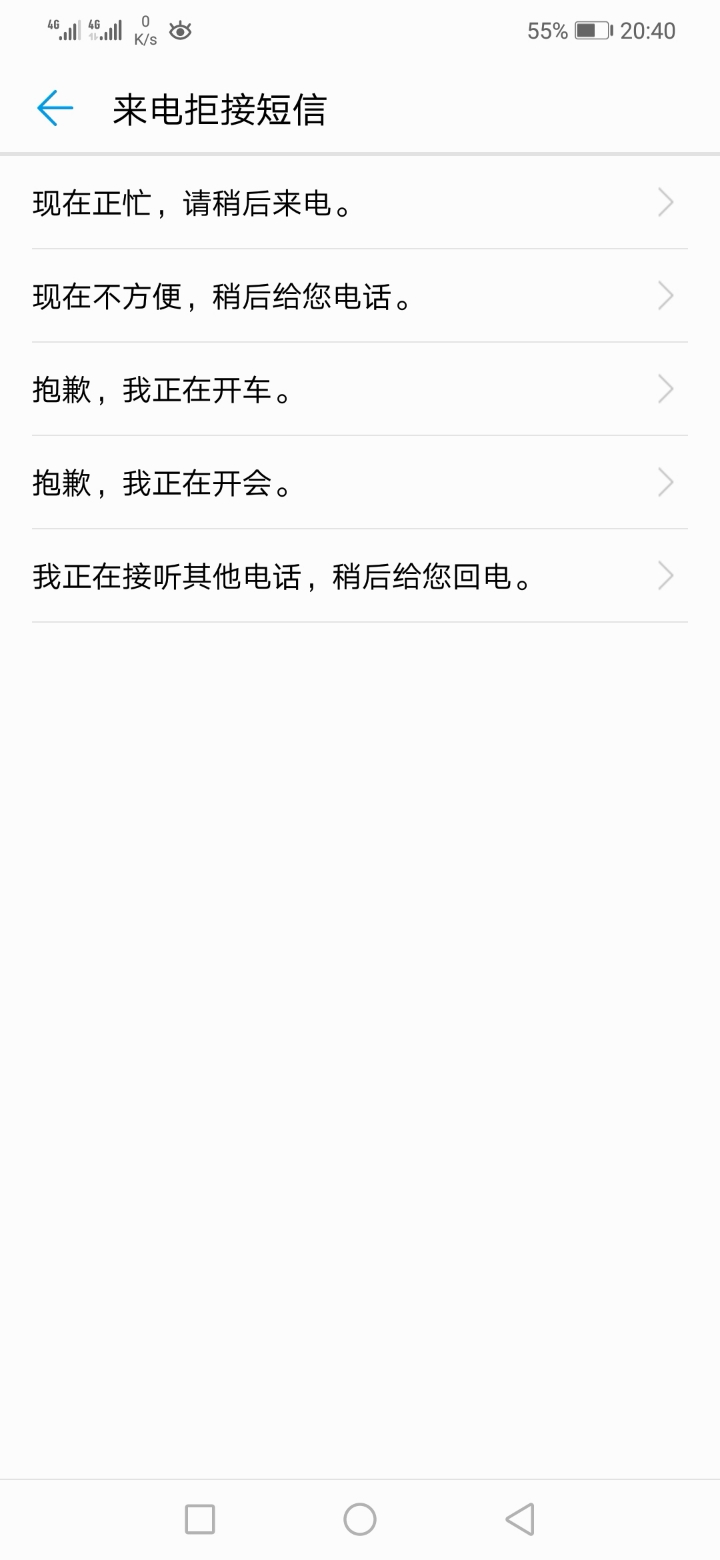
Task: Tap the eye comfort mode icon
Action: coord(182,30)
